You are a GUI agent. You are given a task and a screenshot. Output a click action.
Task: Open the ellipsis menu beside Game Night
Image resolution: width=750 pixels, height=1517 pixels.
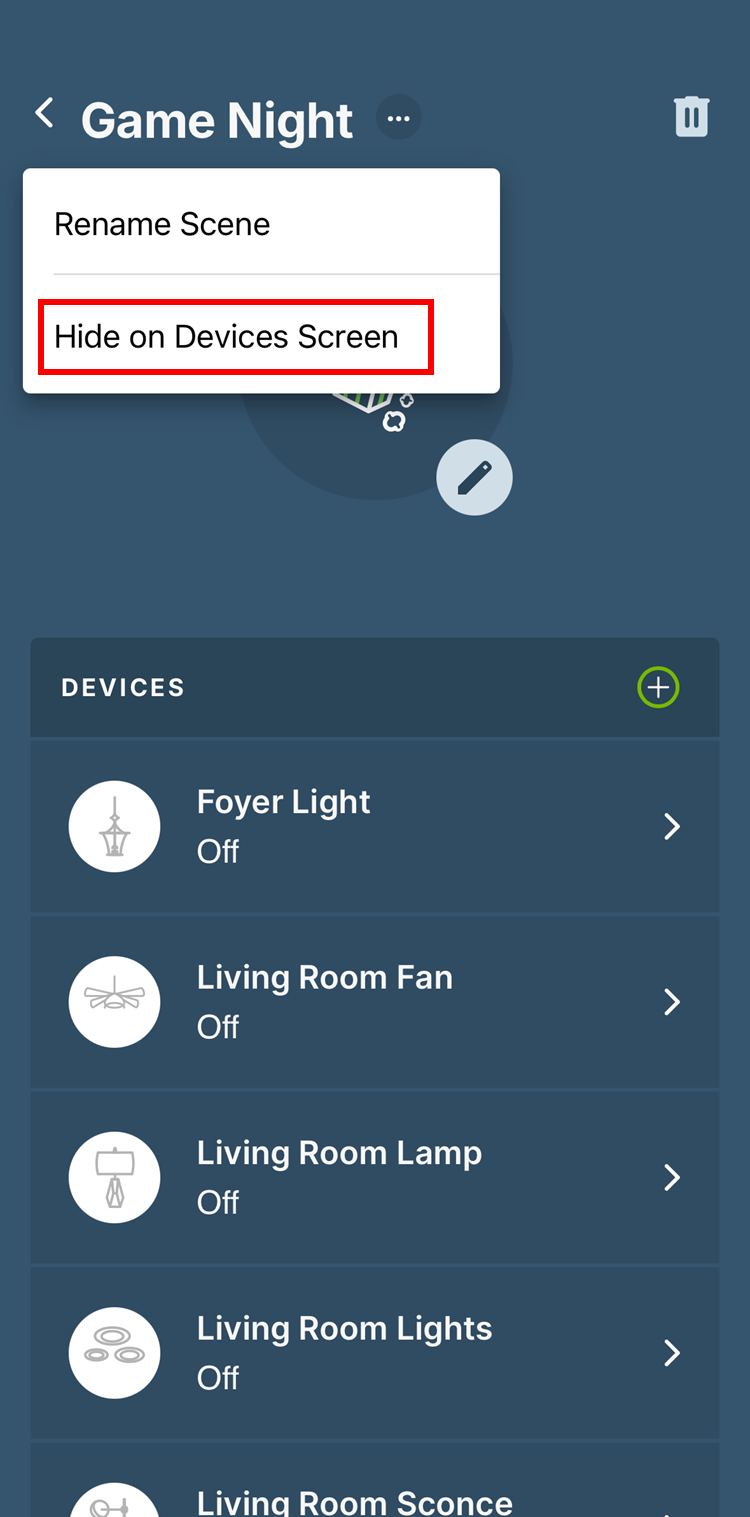[x=398, y=117]
